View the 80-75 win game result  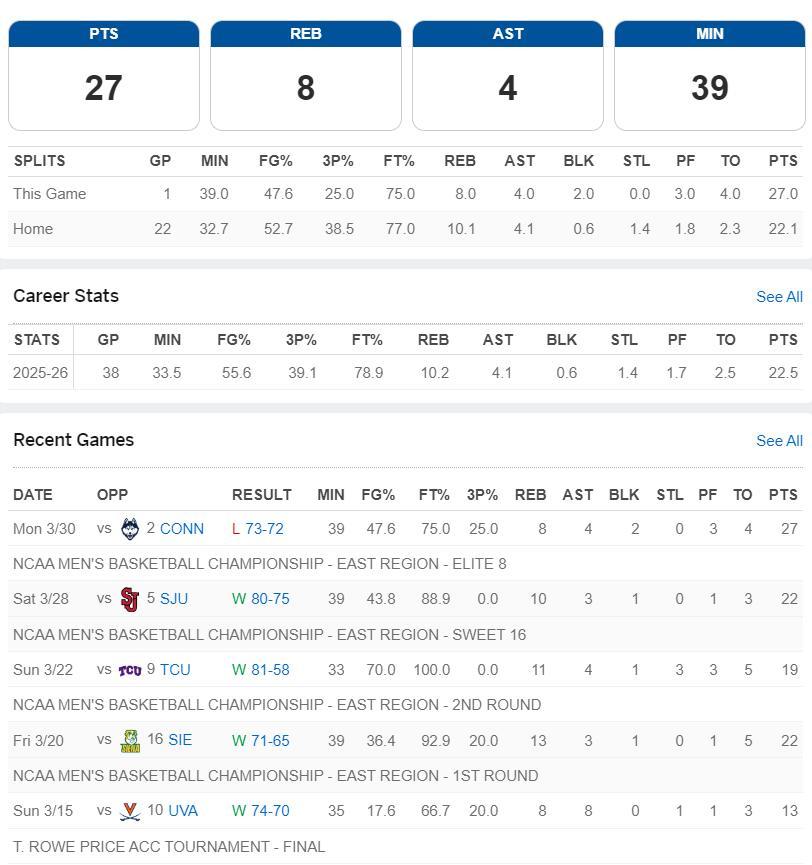(269, 599)
